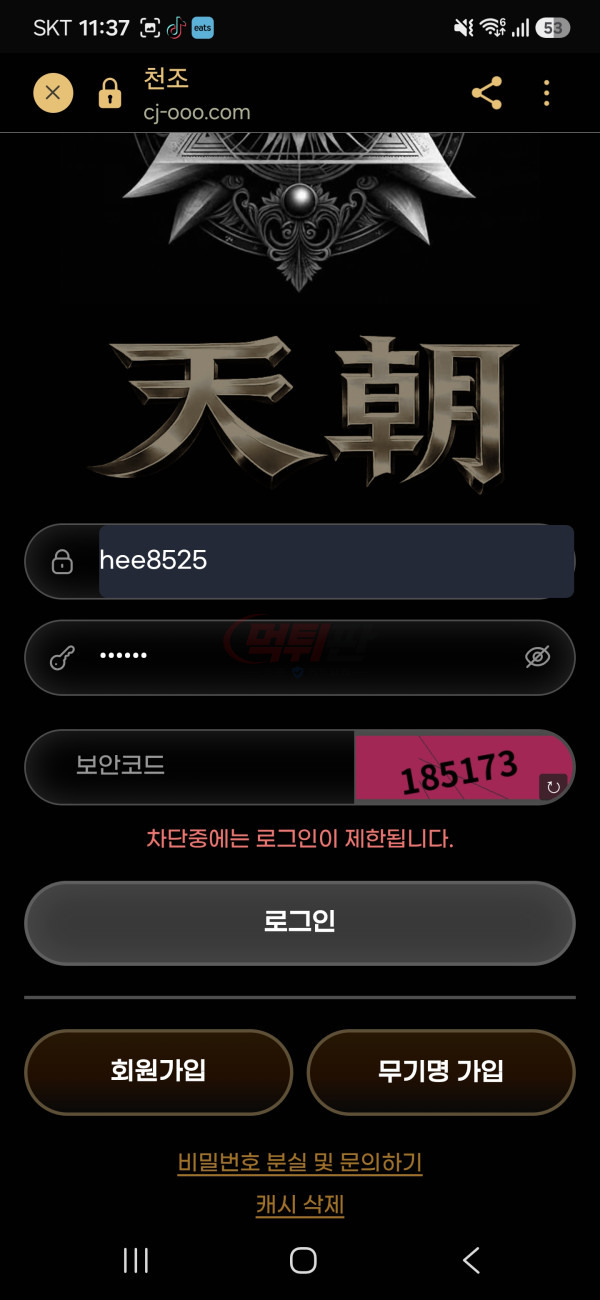Open 회원가입 sign-up

[158, 1072]
